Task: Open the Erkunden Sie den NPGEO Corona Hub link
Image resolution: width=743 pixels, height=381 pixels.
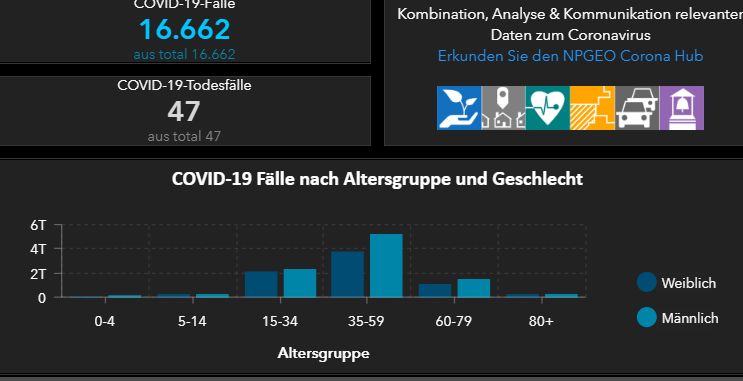Action: (x=570, y=56)
